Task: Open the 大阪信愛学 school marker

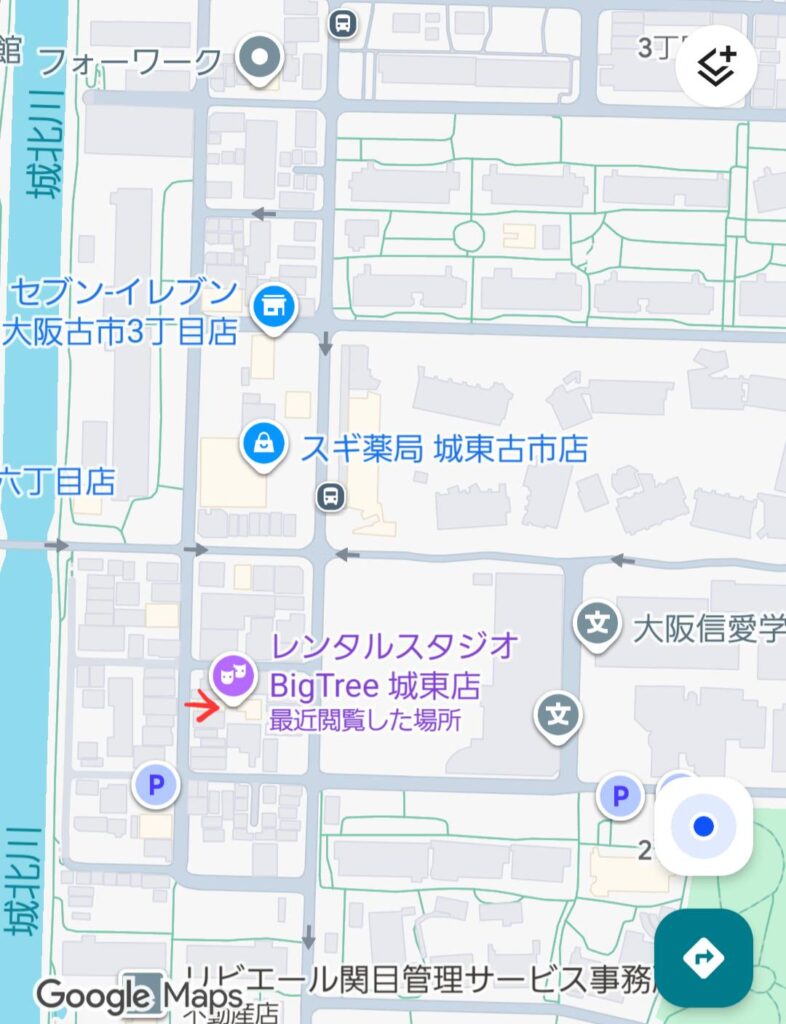Action: (597, 626)
